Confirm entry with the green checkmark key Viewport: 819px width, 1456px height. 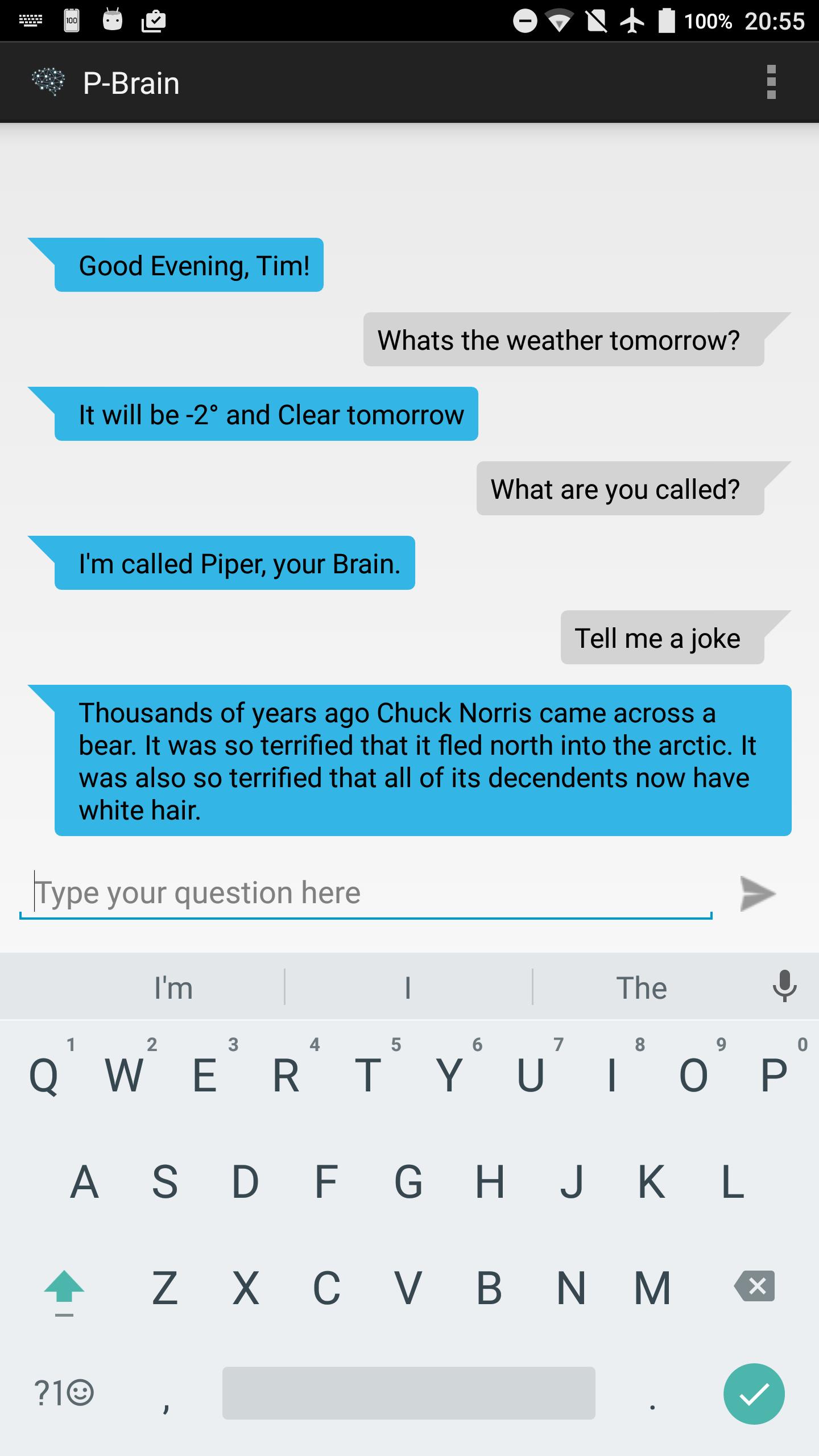click(754, 1393)
